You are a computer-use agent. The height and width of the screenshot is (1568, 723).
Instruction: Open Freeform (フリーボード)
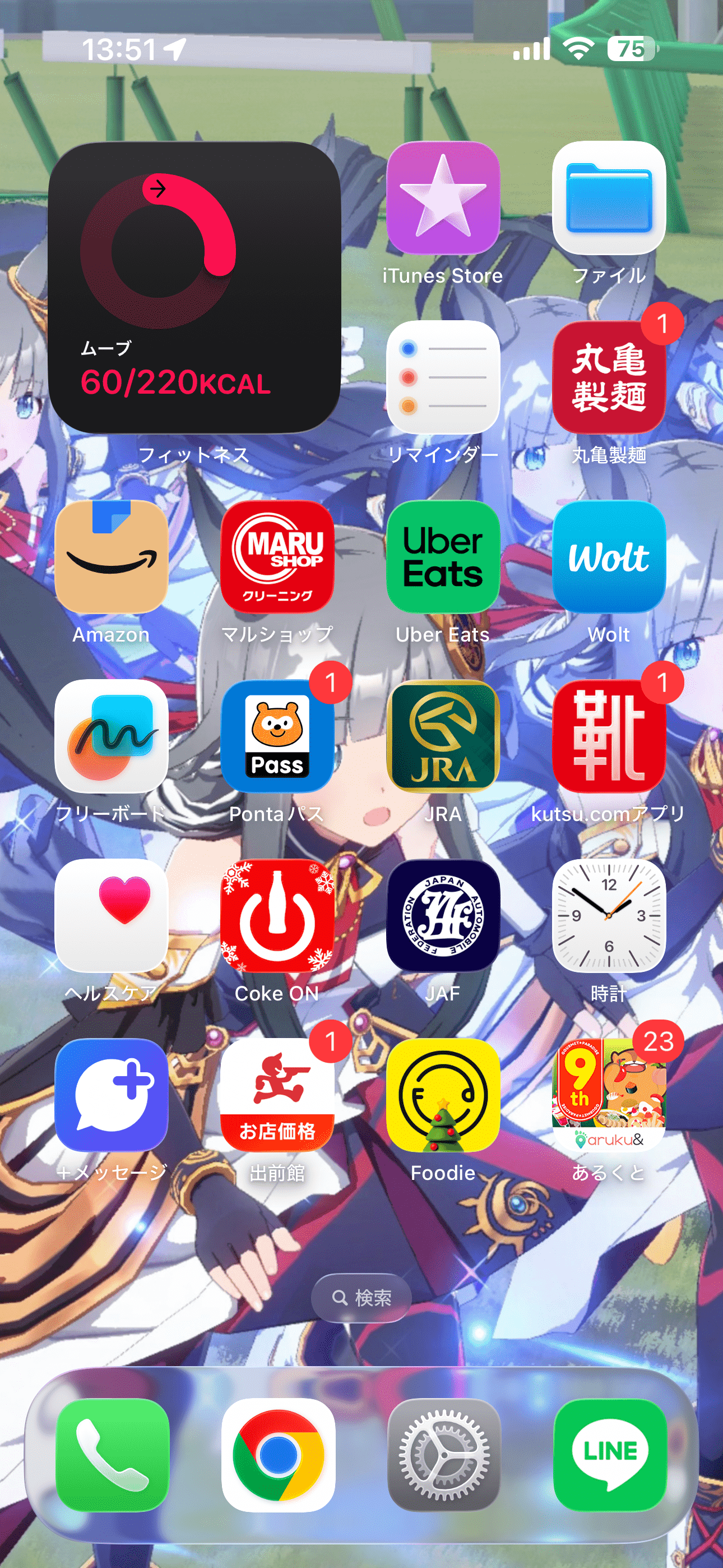[112, 736]
